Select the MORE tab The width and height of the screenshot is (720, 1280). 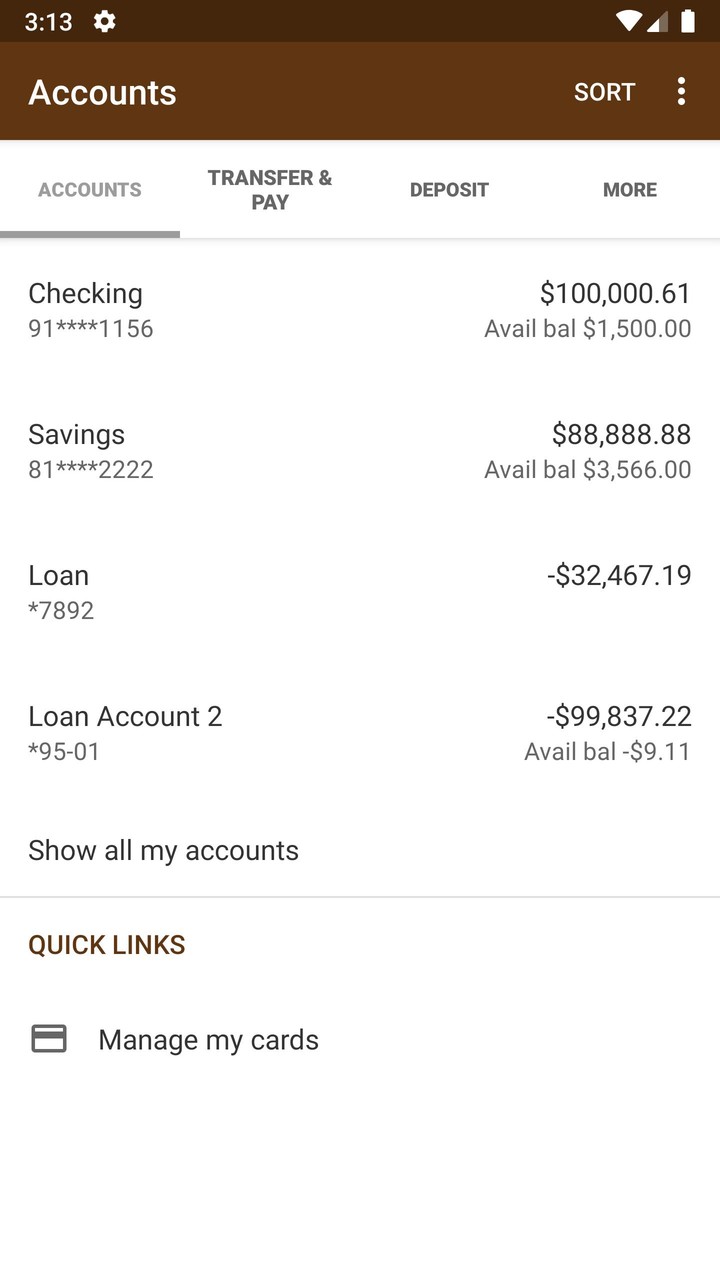(629, 189)
